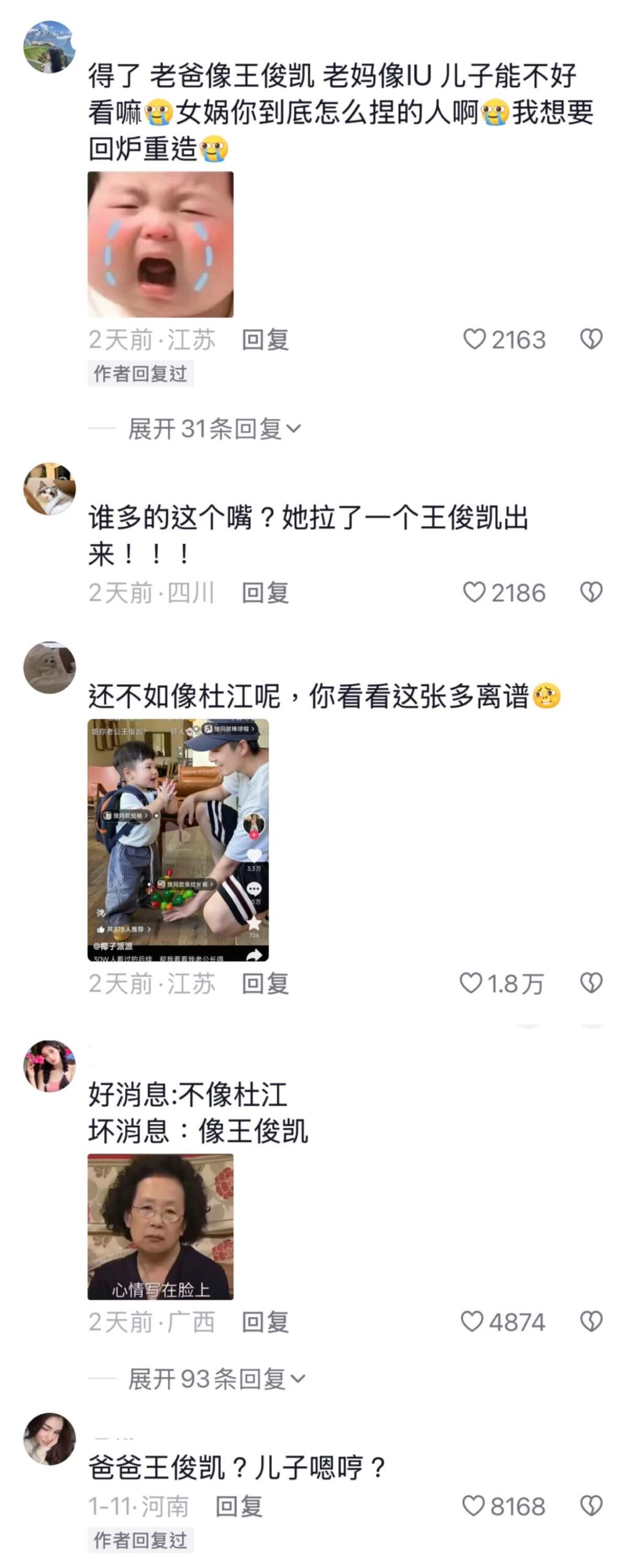The width and height of the screenshot is (628, 1568).
Task: Expand the 93 replies
Action: (x=216, y=1379)
